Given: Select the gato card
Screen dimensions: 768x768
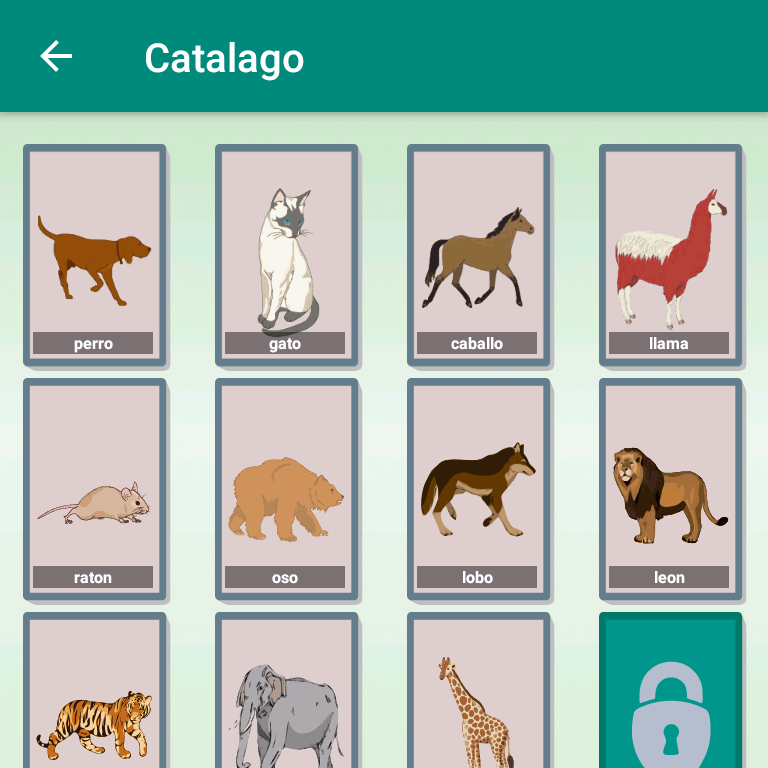Looking at the screenshot, I should pos(286,256).
